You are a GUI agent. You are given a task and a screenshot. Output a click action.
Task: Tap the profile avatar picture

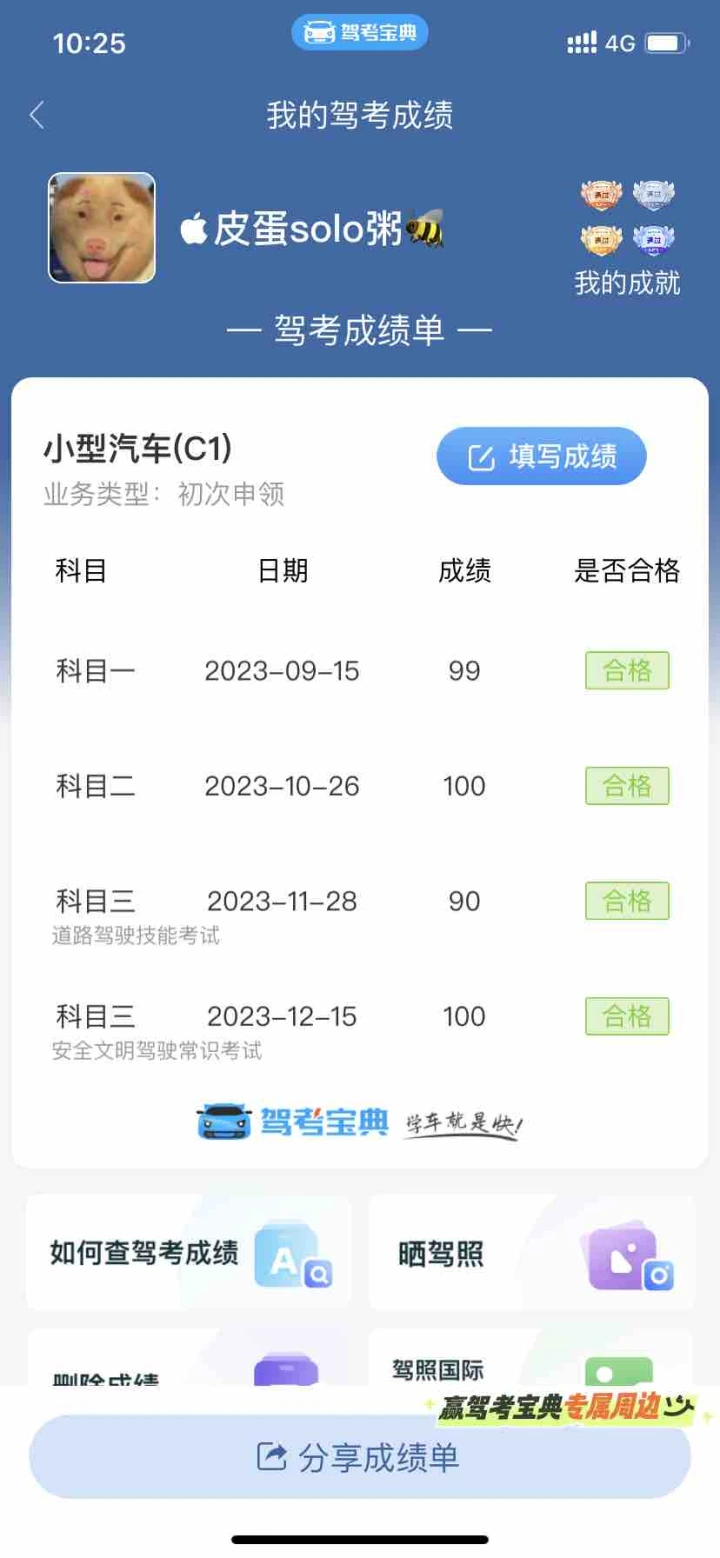[x=102, y=228]
